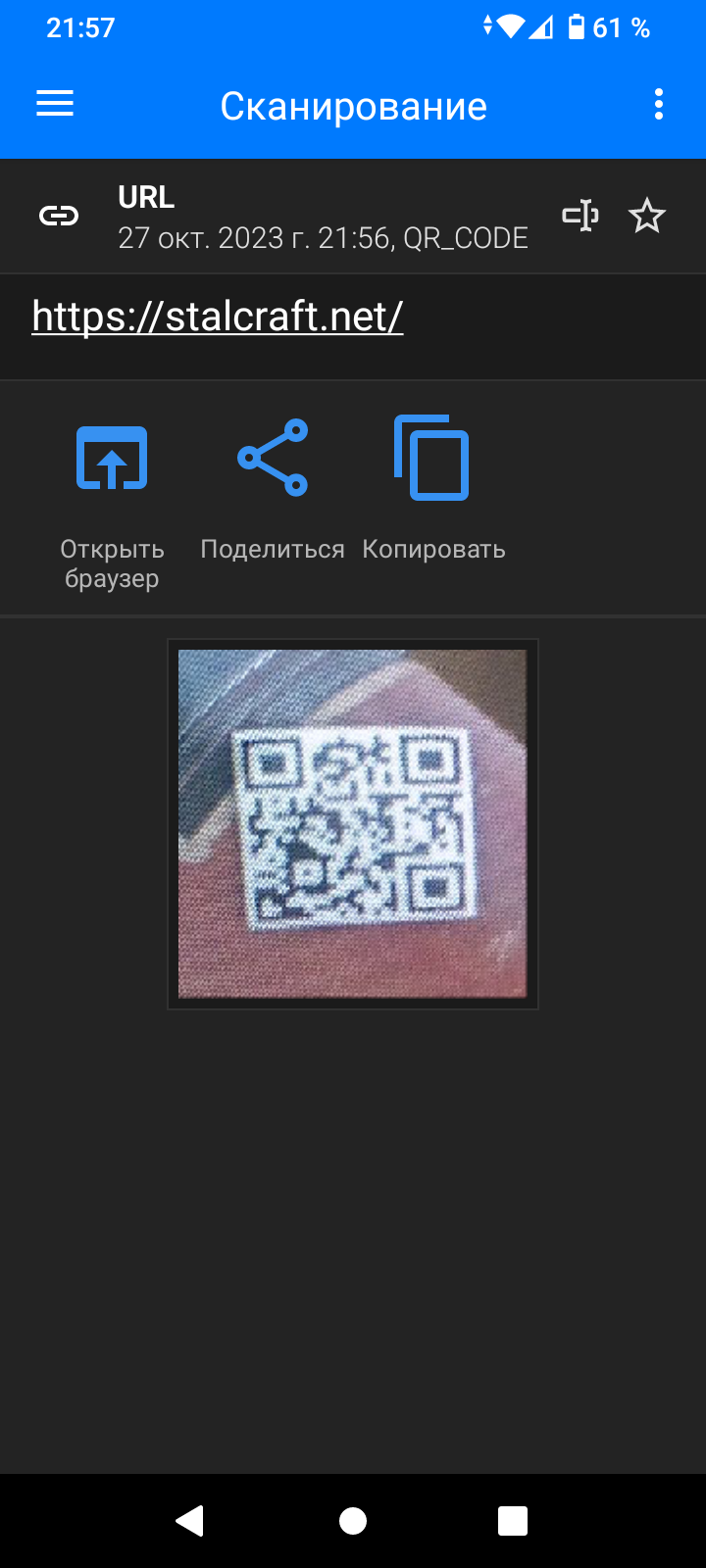
Task: Go back with the system back button
Action: (190, 1520)
